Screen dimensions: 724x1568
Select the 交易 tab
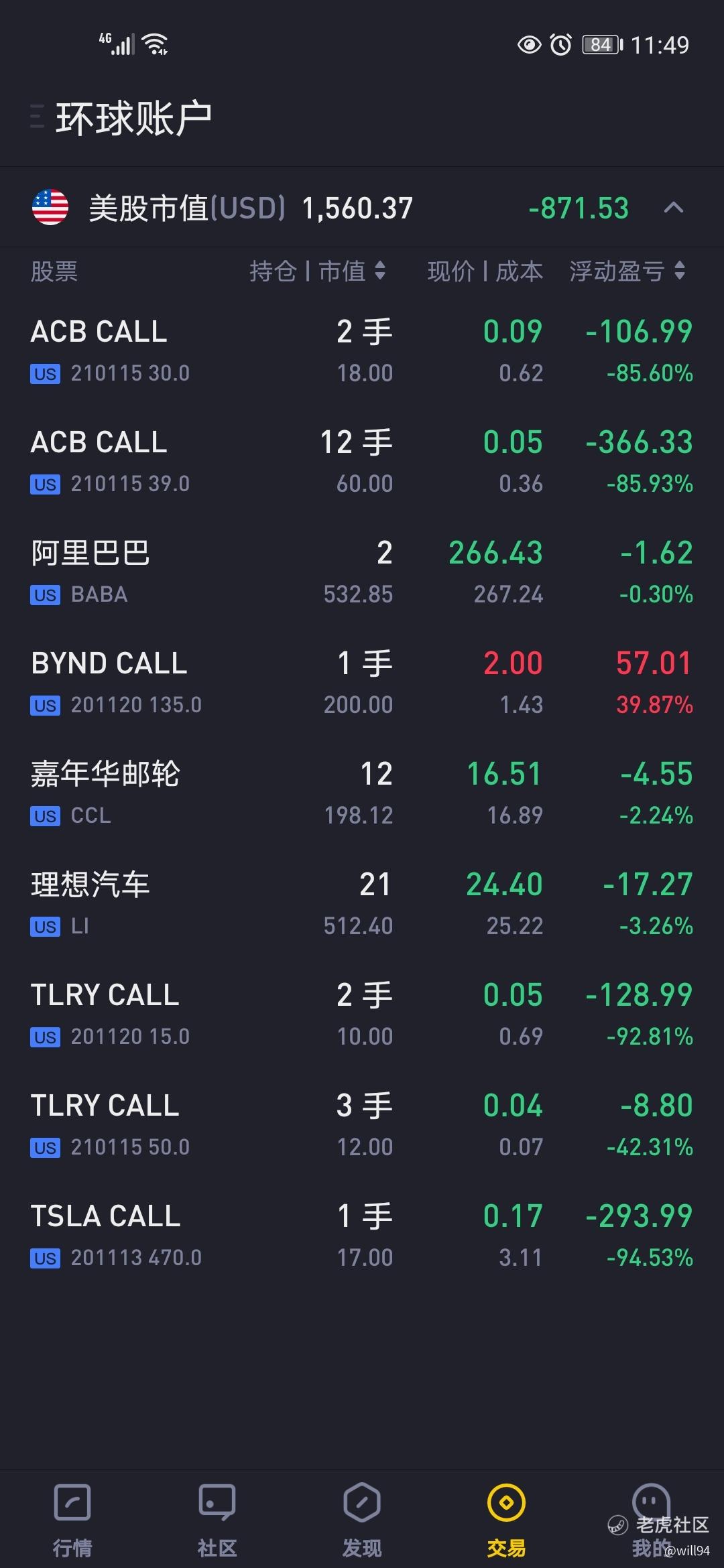click(x=507, y=1520)
